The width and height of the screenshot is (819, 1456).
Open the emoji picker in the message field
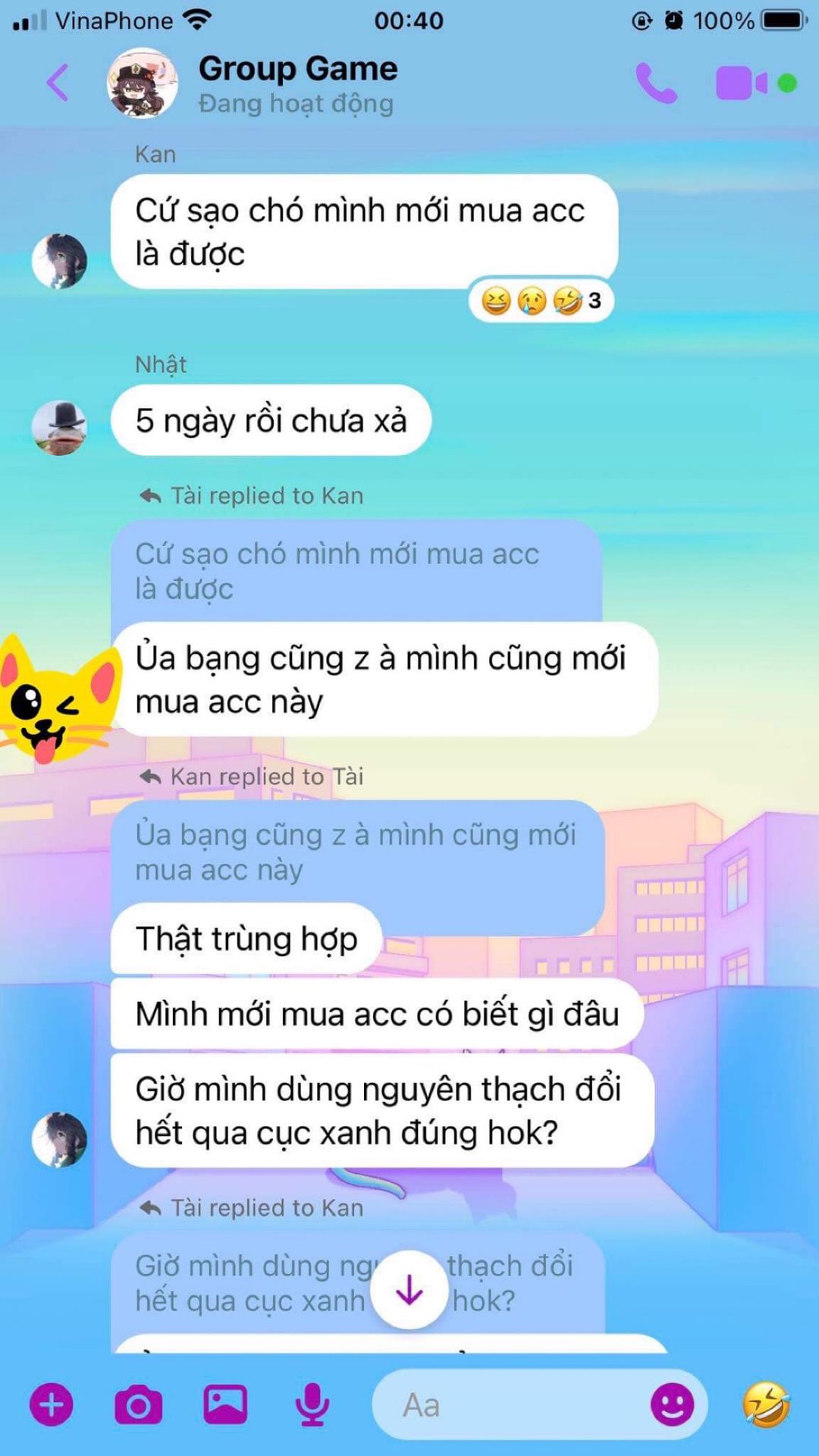click(x=672, y=1404)
